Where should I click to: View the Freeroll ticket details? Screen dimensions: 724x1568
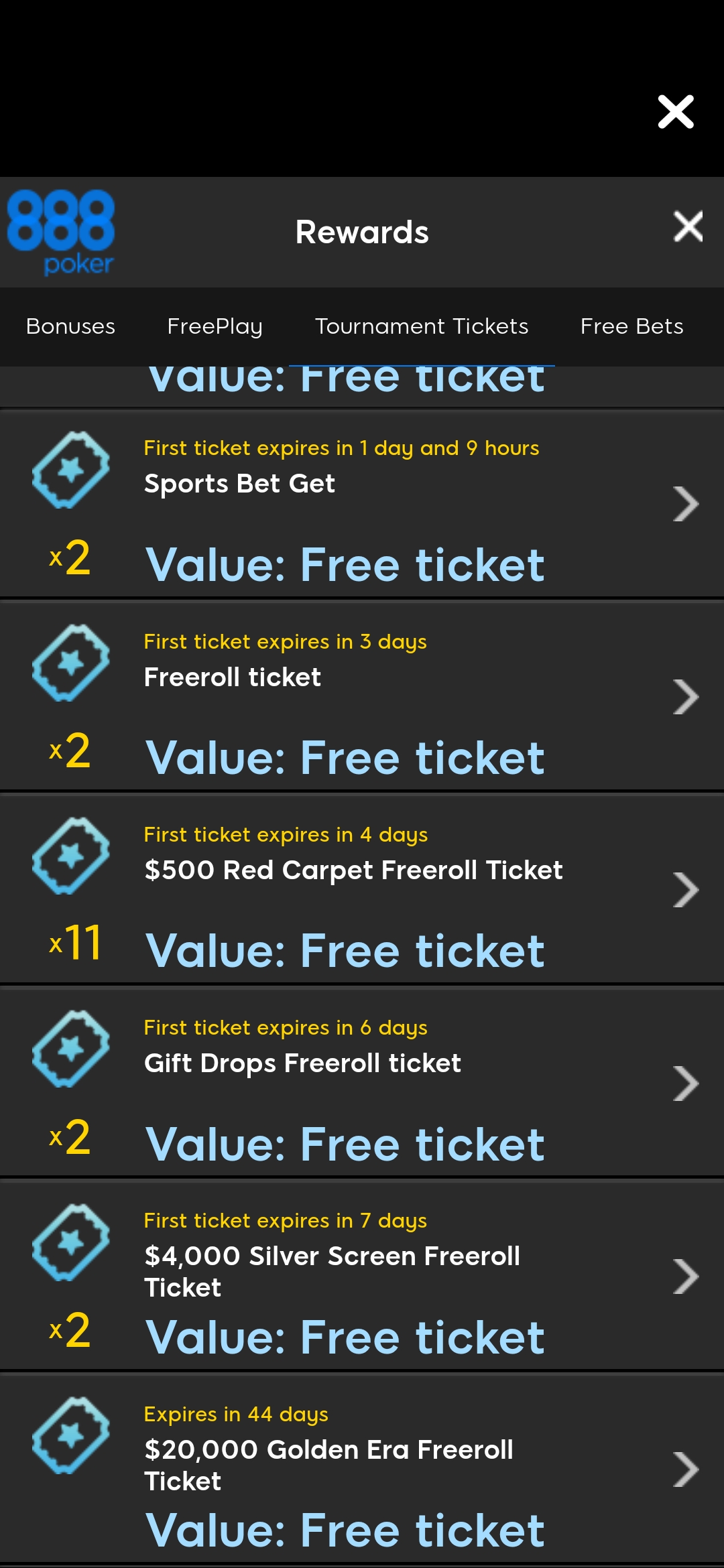click(x=362, y=697)
